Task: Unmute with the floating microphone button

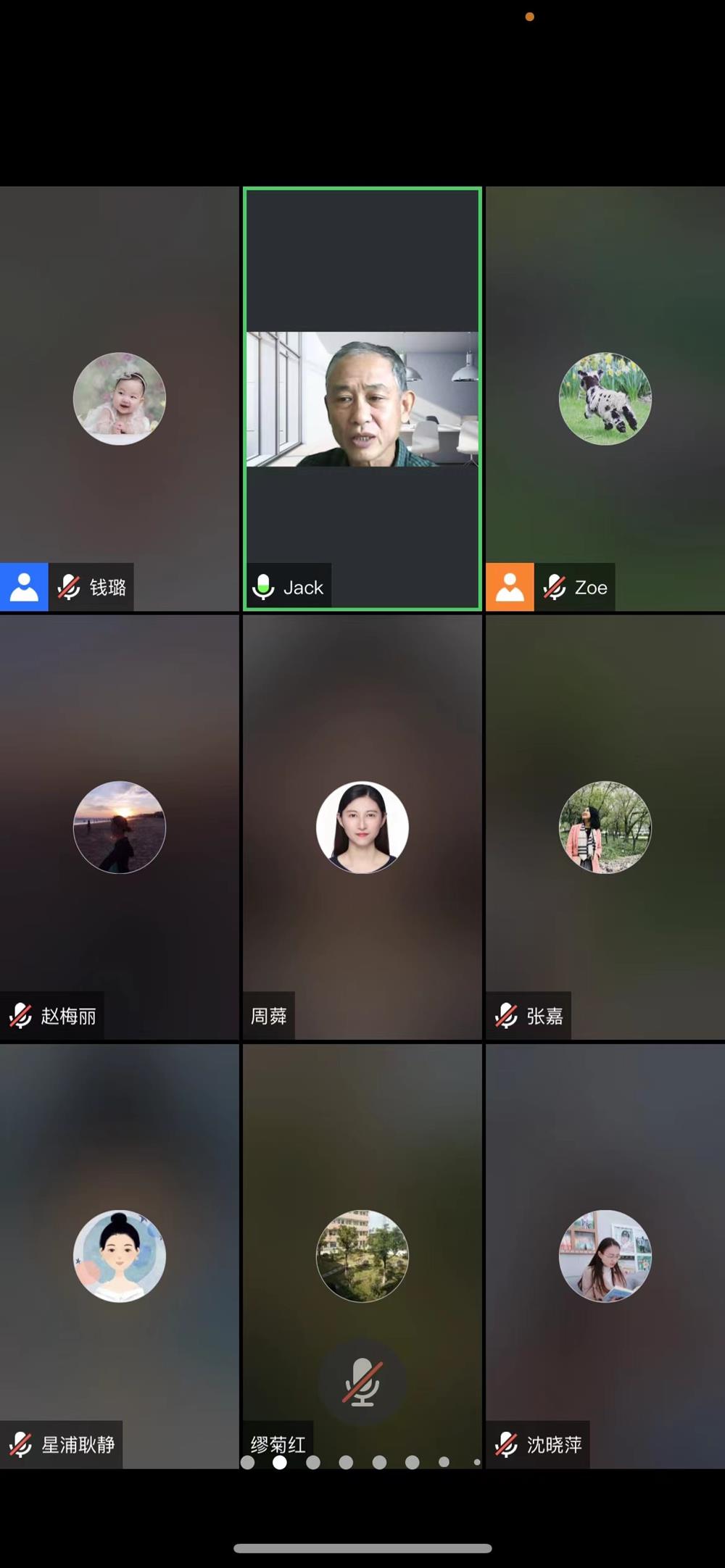Action: (362, 1382)
